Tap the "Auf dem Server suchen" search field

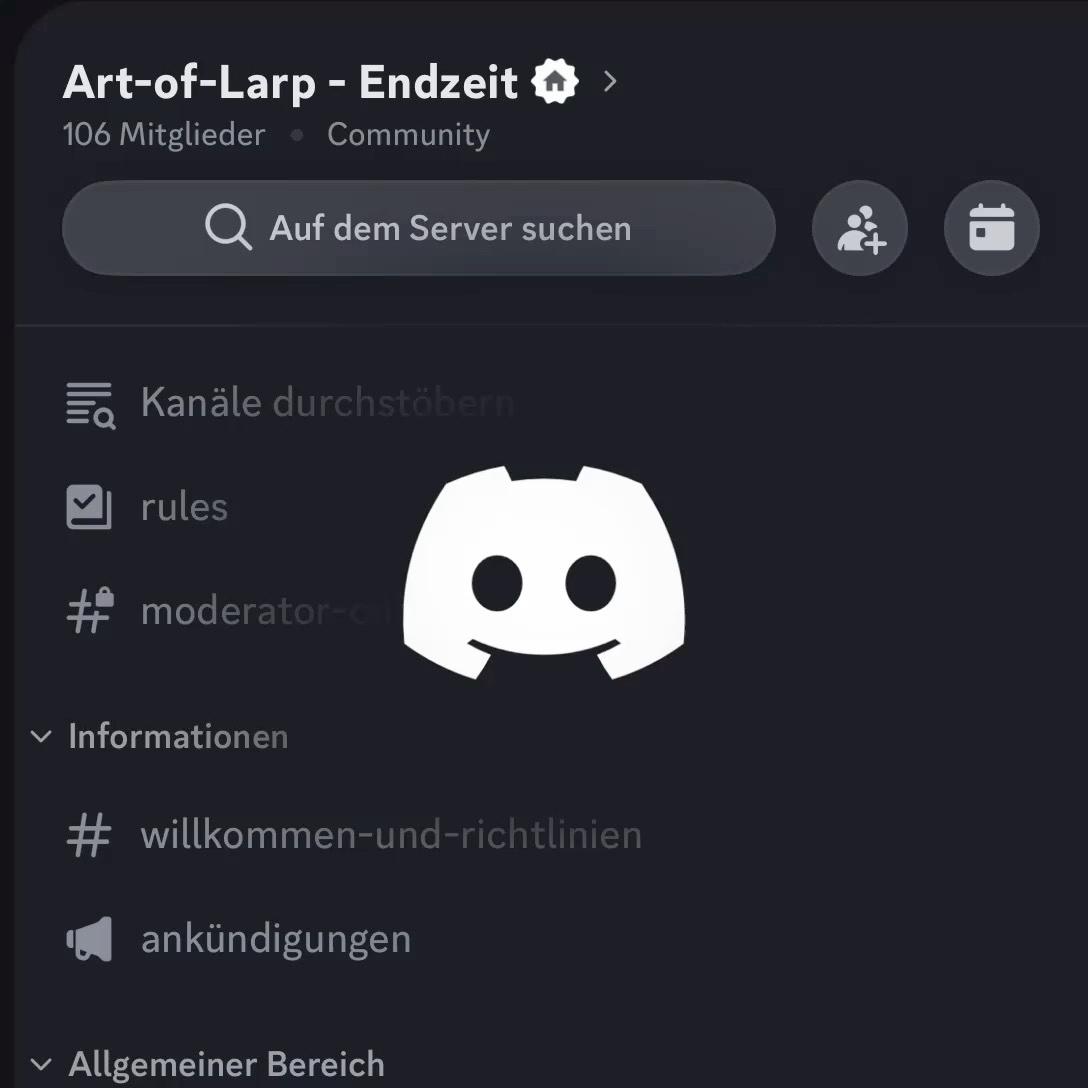tap(418, 228)
